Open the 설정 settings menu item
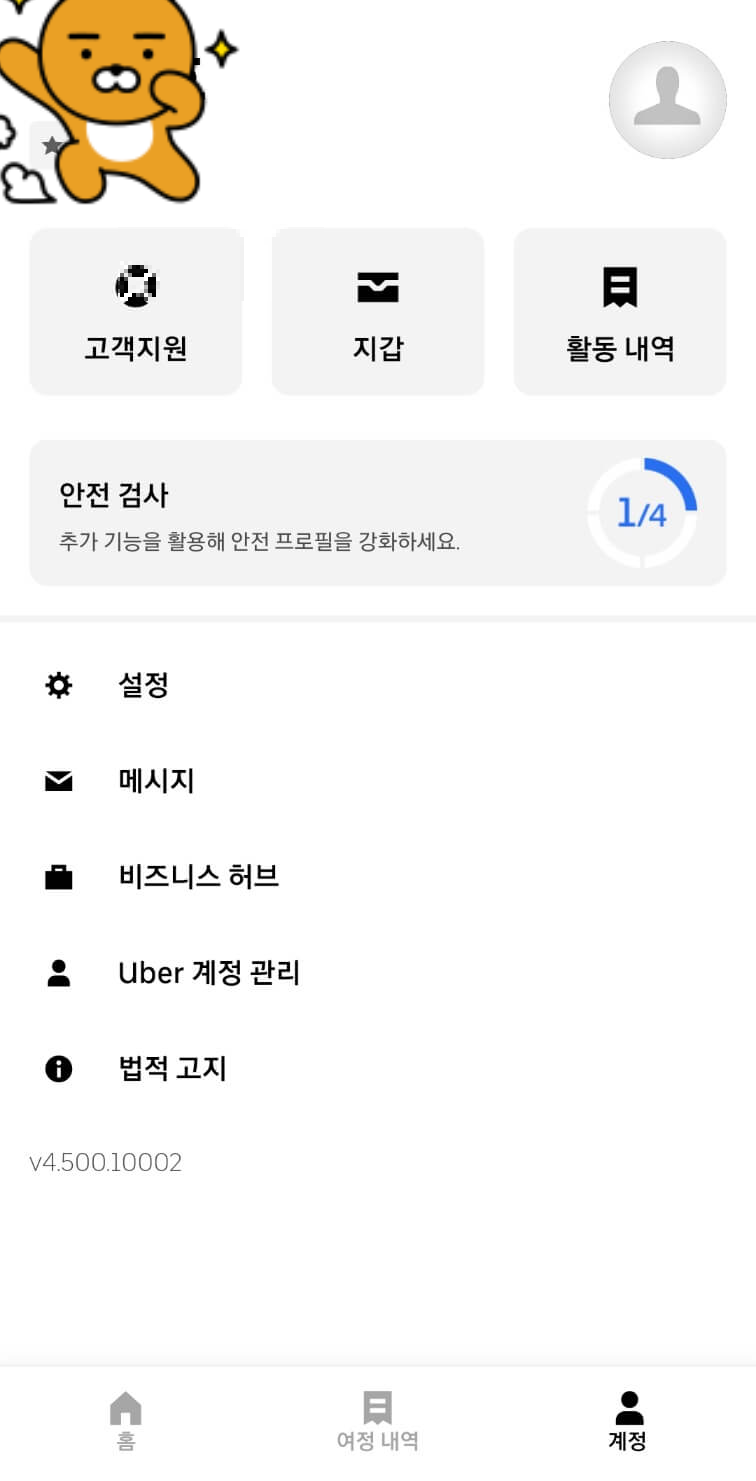The height and width of the screenshot is (1481, 756). [145, 685]
